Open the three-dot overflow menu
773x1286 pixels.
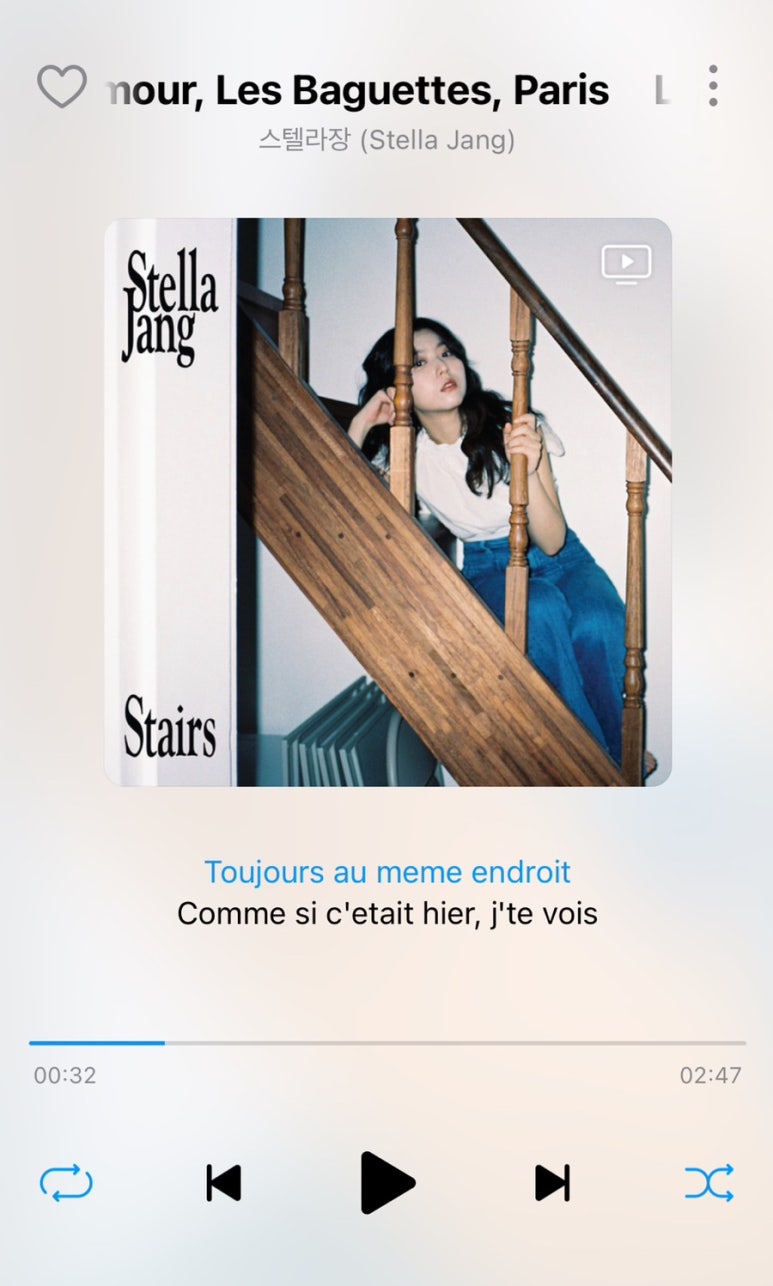pos(712,86)
